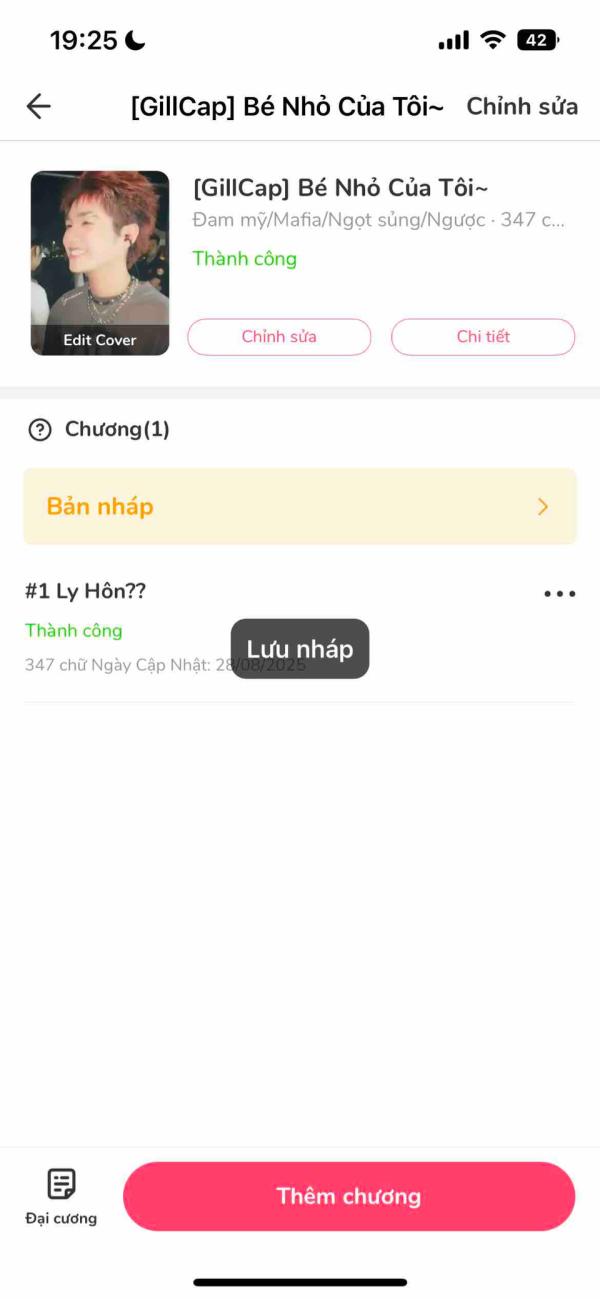Edit the story cover image
Viewport: 600px width, 1299px height.
(x=100, y=263)
